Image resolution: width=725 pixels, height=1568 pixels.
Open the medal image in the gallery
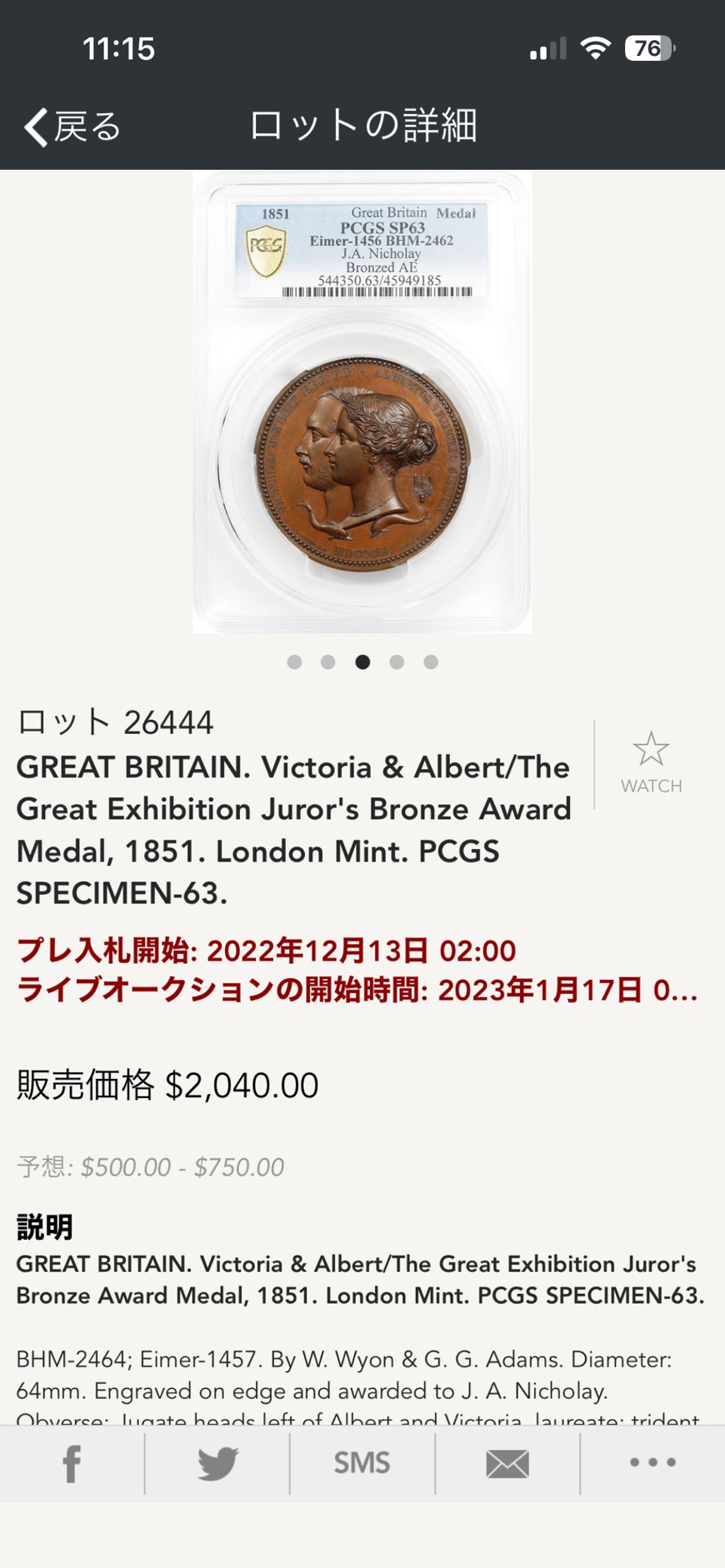click(362, 402)
